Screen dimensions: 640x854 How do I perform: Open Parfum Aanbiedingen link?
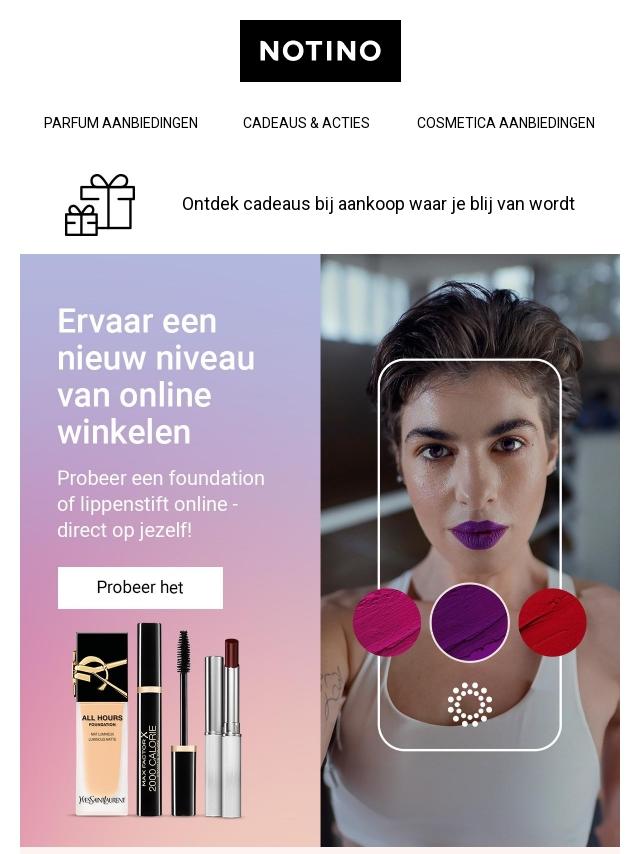(121, 123)
